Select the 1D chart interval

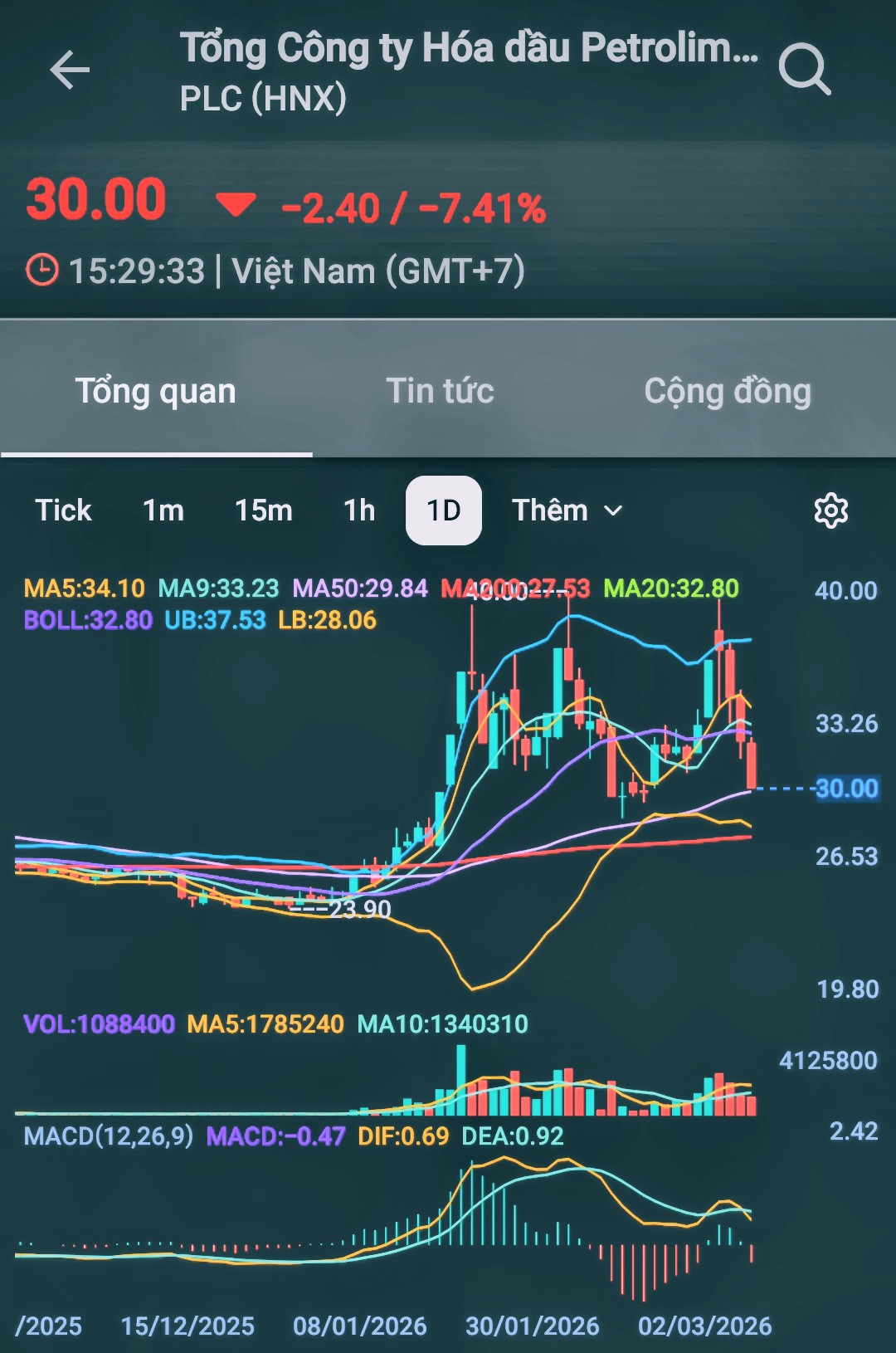(x=444, y=510)
